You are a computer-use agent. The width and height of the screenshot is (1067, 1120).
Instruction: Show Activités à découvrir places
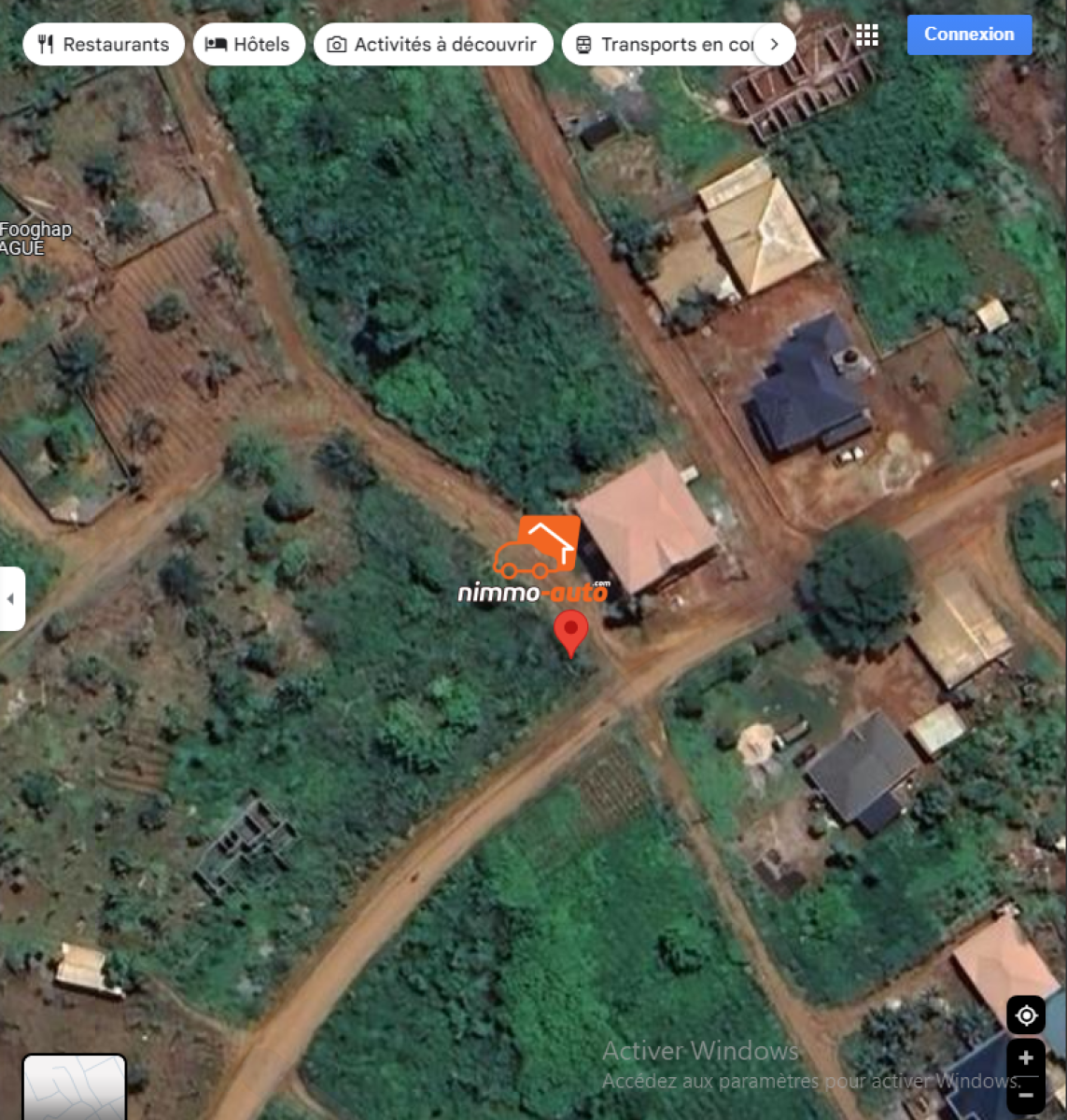[433, 45]
